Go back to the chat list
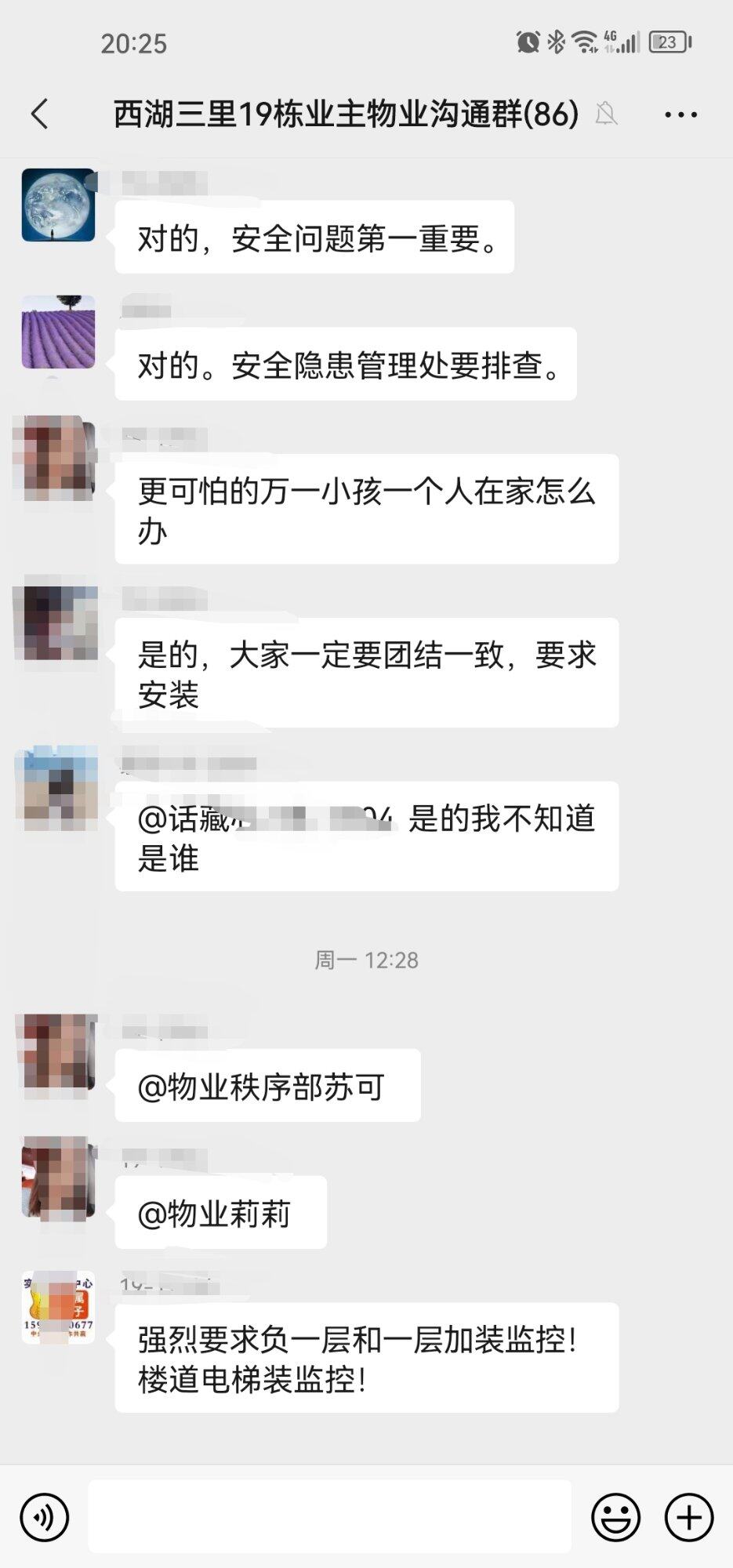The height and width of the screenshot is (1568, 733). click(40, 114)
